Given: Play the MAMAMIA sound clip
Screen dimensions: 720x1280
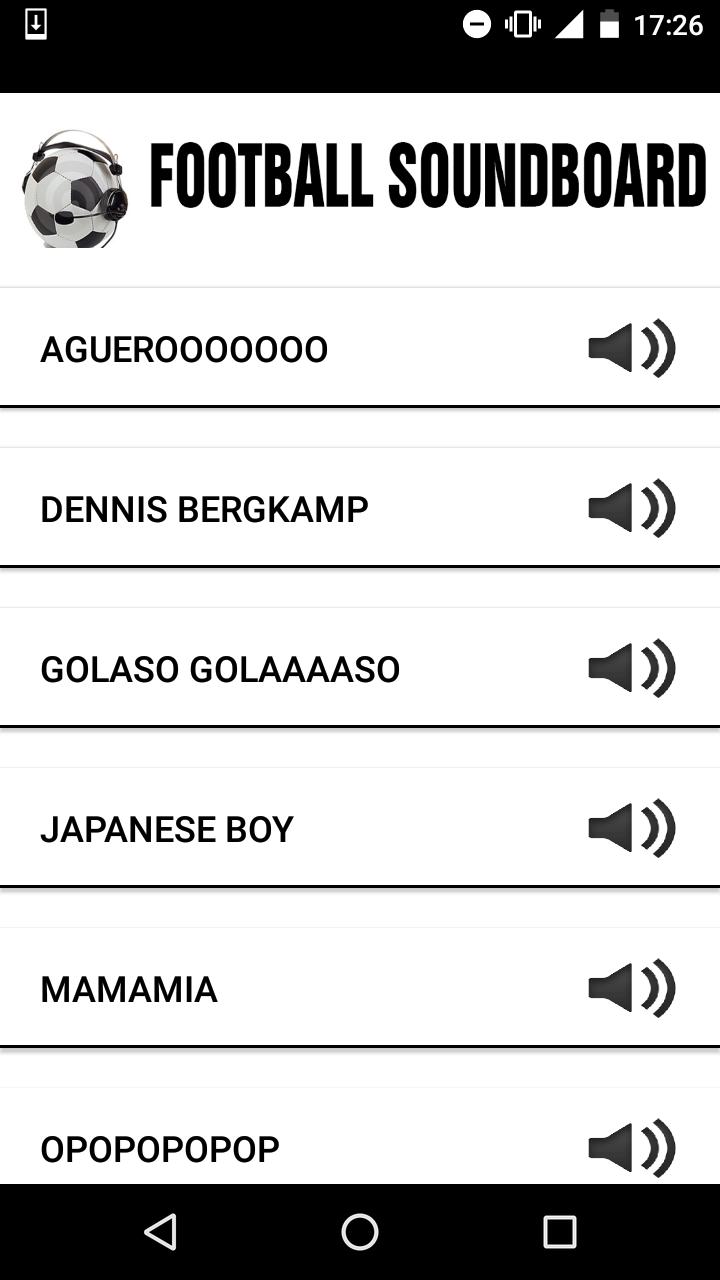Looking at the screenshot, I should (x=631, y=989).
